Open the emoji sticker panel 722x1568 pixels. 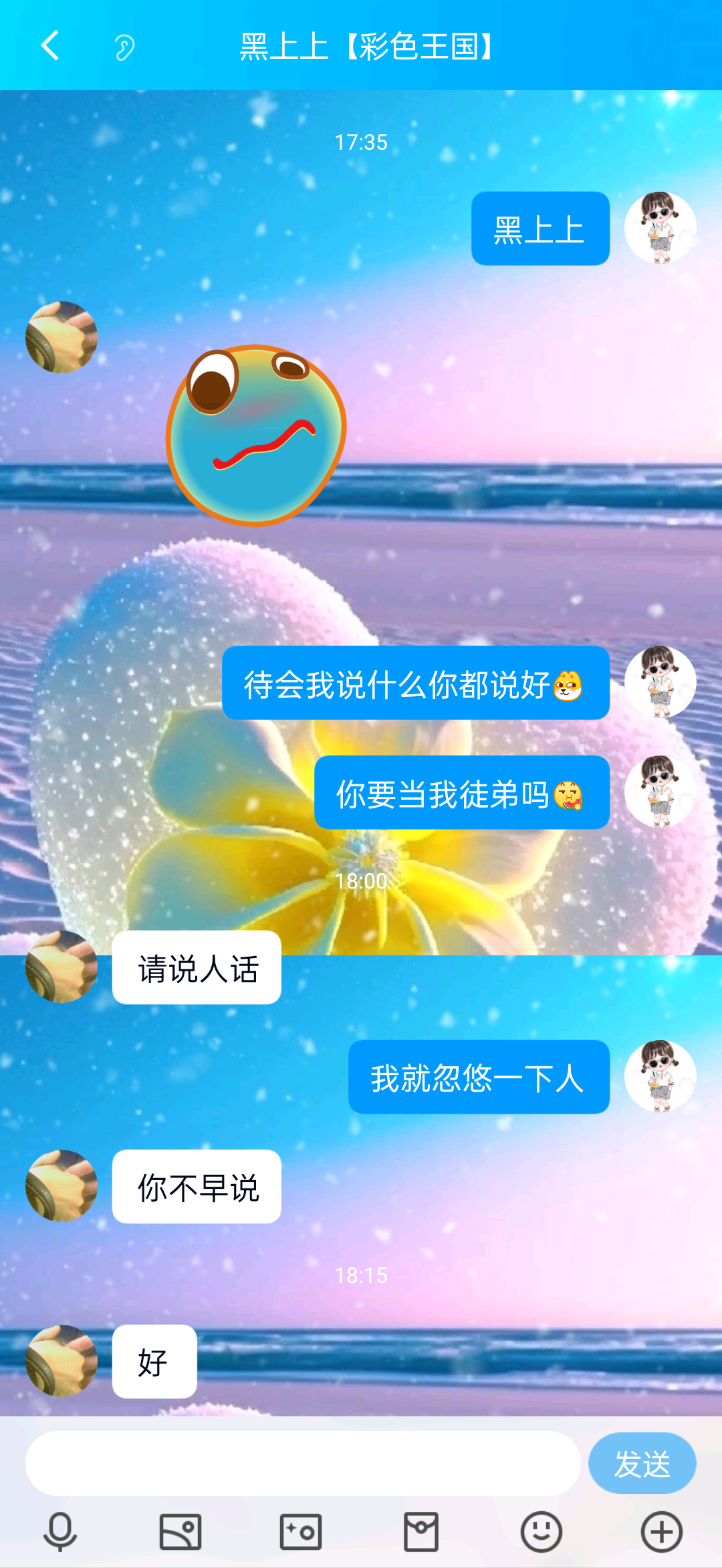(x=541, y=1531)
